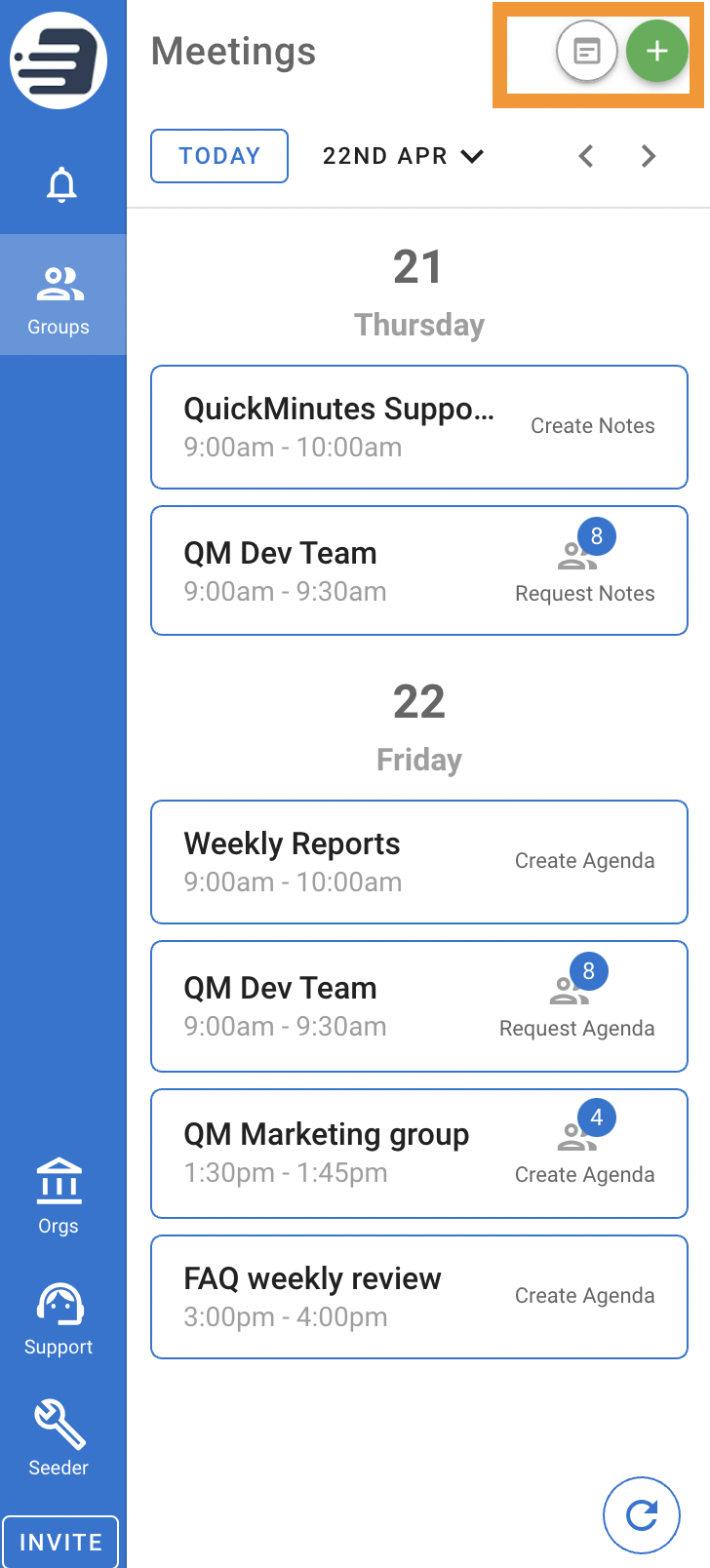Open the QuickMinutes Support meeting card

click(x=419, y=427)
